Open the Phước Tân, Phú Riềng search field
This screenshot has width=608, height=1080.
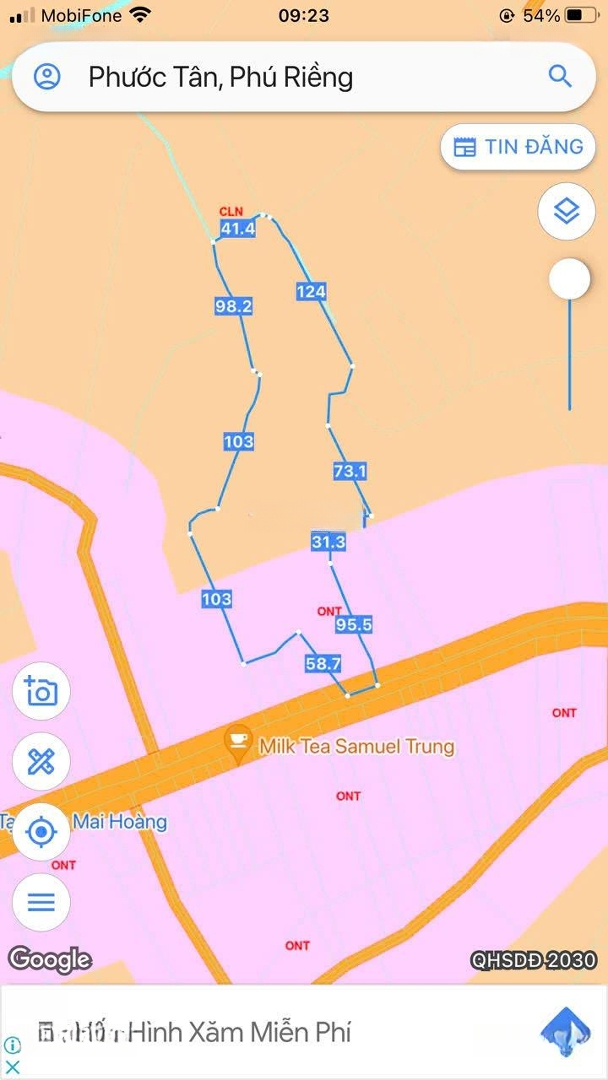tap(300, 77)
